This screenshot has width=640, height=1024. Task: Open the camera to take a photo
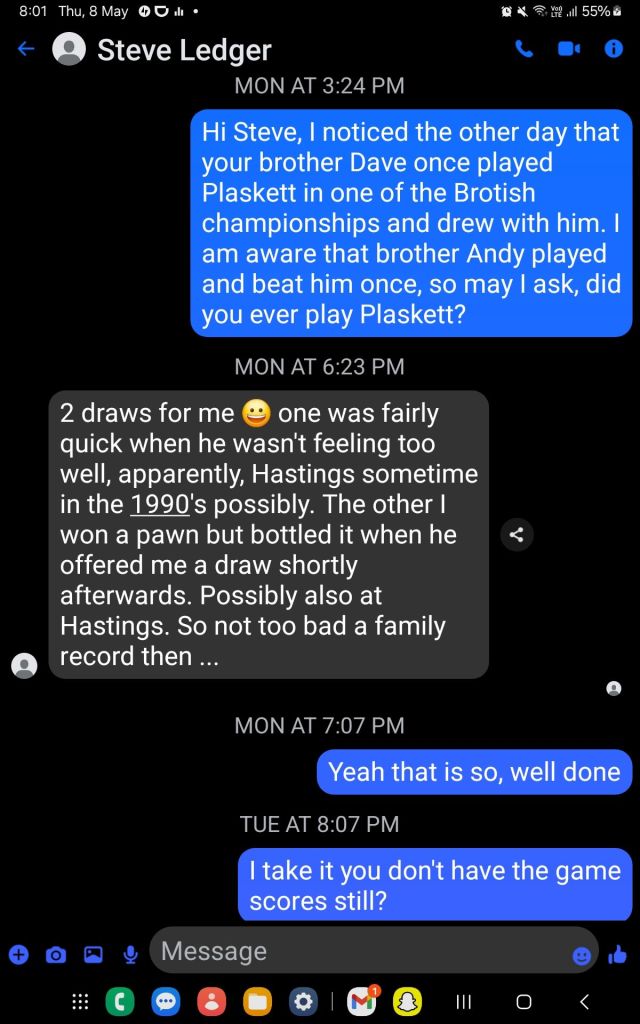[x=56, y=955]
